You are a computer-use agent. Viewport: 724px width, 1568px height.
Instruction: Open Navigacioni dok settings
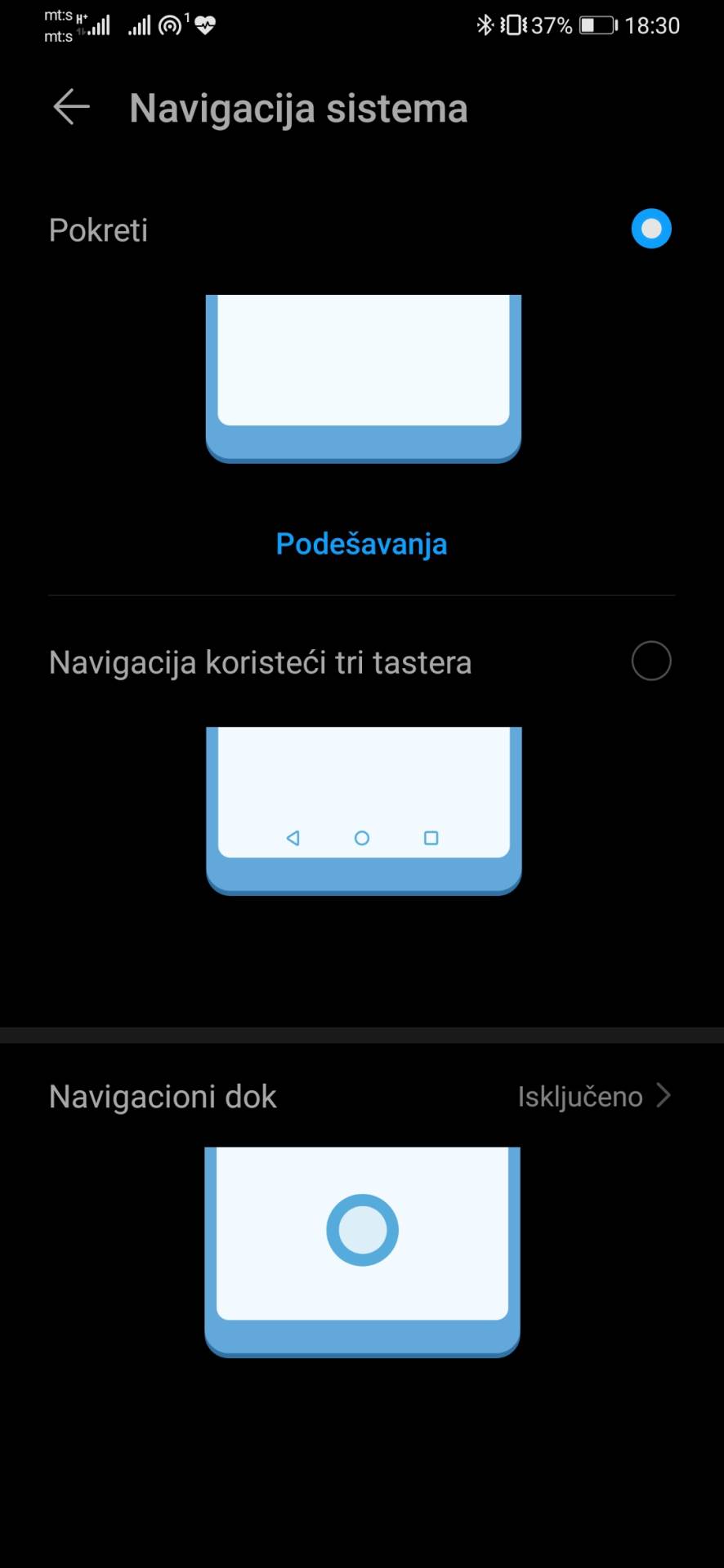[361, 1096]
